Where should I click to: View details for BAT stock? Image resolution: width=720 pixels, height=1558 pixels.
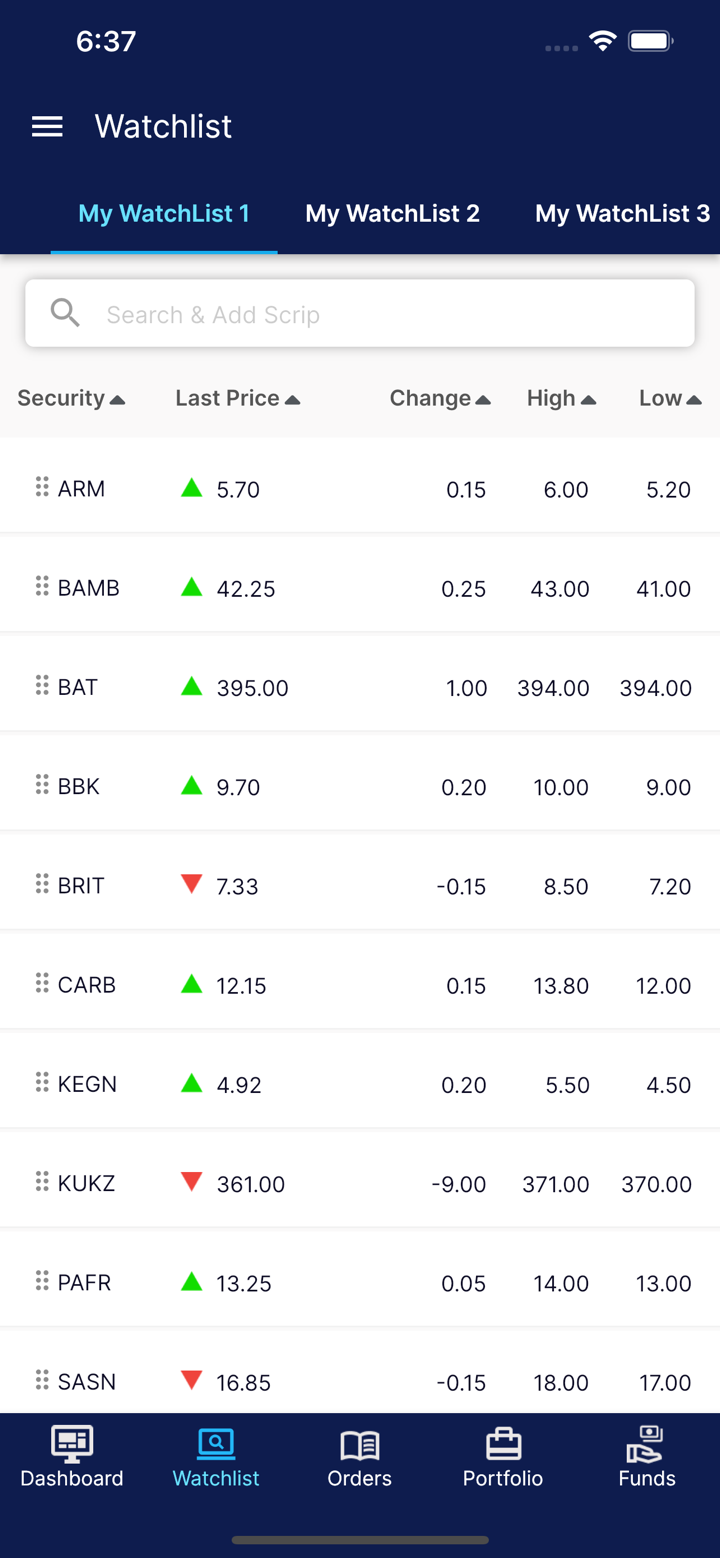point(360,687)
